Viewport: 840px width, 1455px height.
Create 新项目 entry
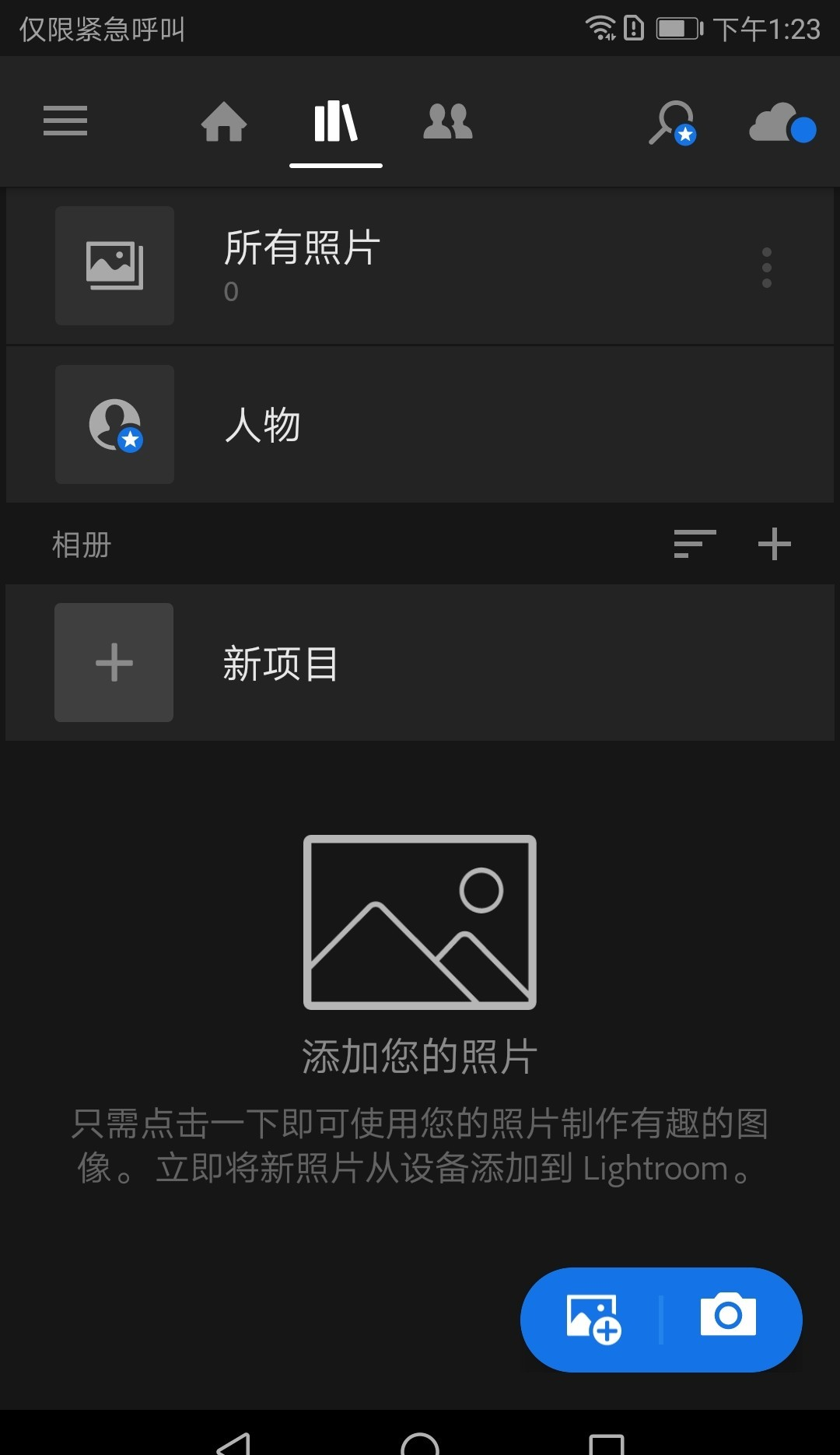coord(280,663)
